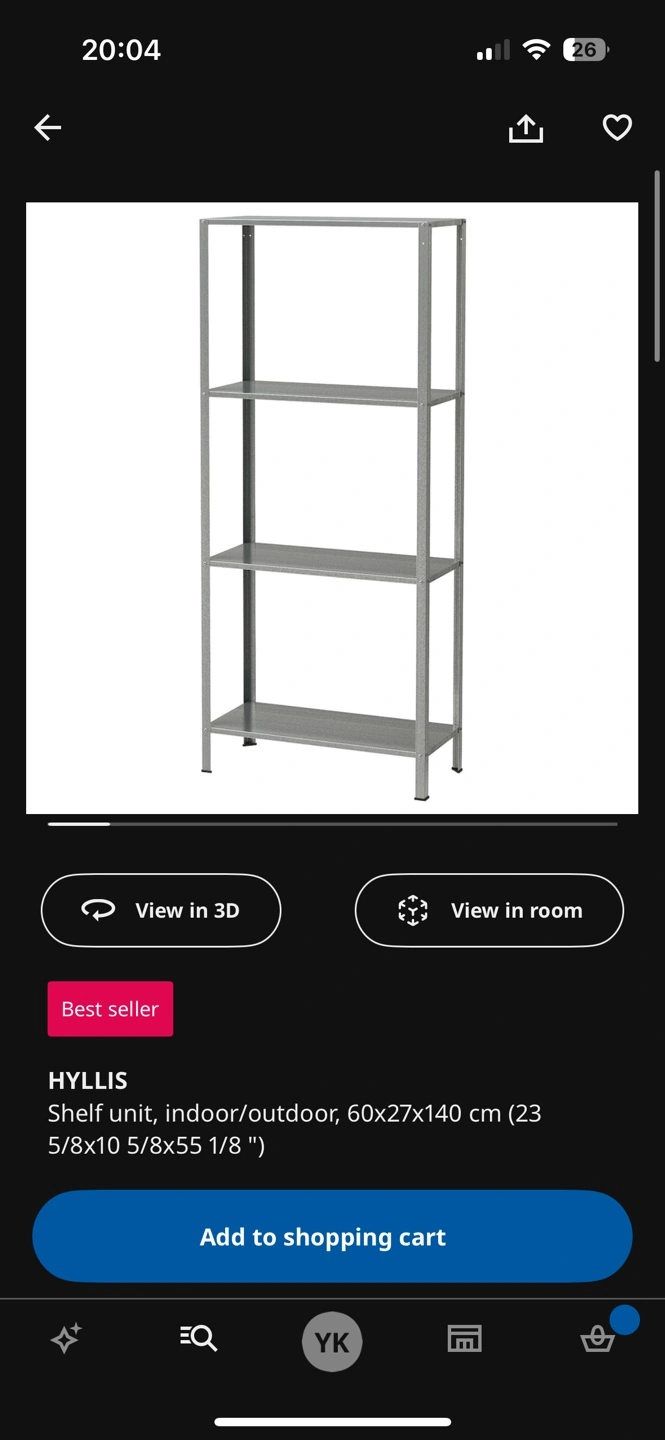This screenshot has height=1440, width=665.
Task: Add to shopping cart
Action: pos(332,1236)
